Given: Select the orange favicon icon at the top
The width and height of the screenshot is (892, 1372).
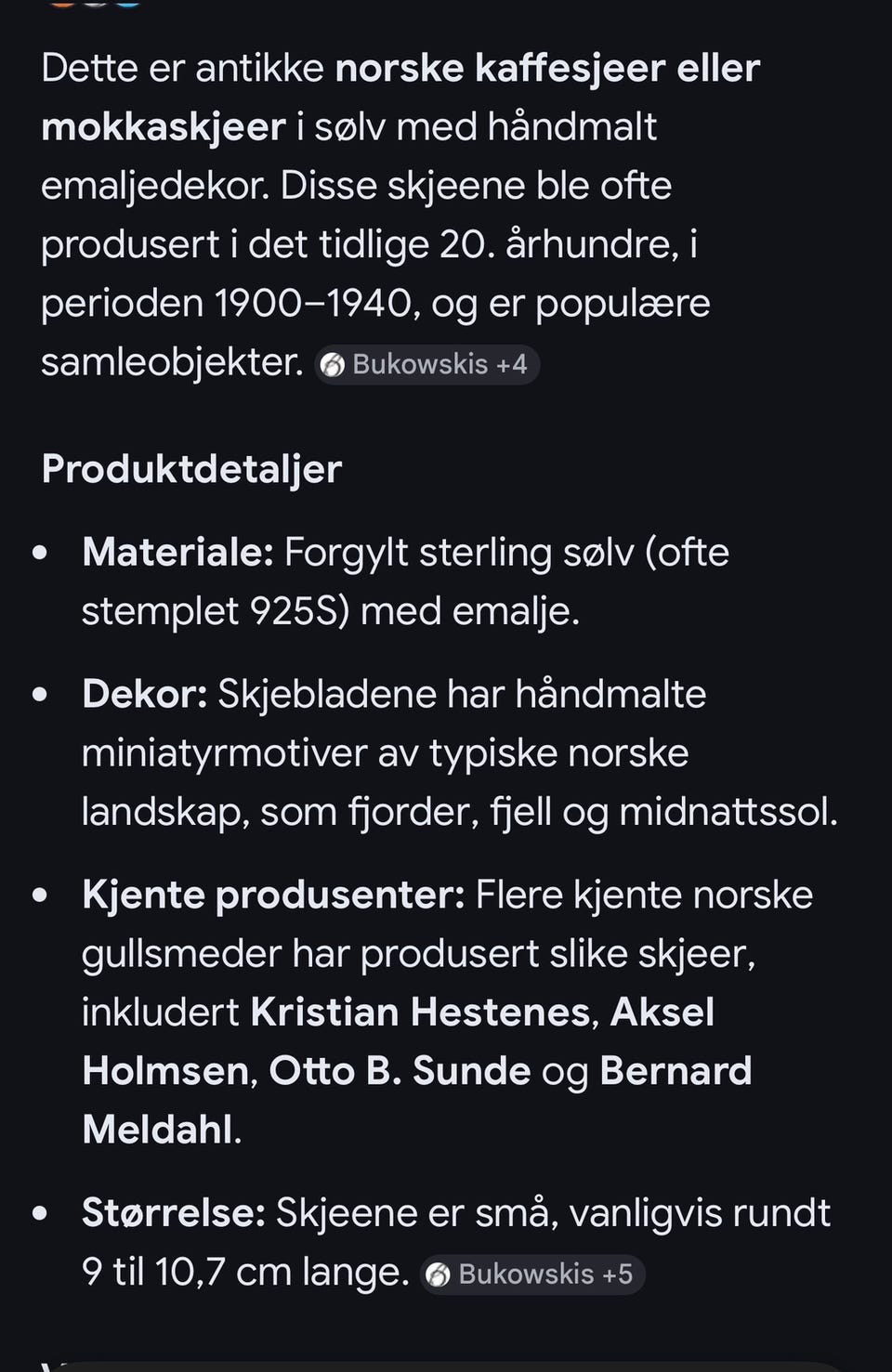Looking at the screenshot, I should [x=61, y=6].
